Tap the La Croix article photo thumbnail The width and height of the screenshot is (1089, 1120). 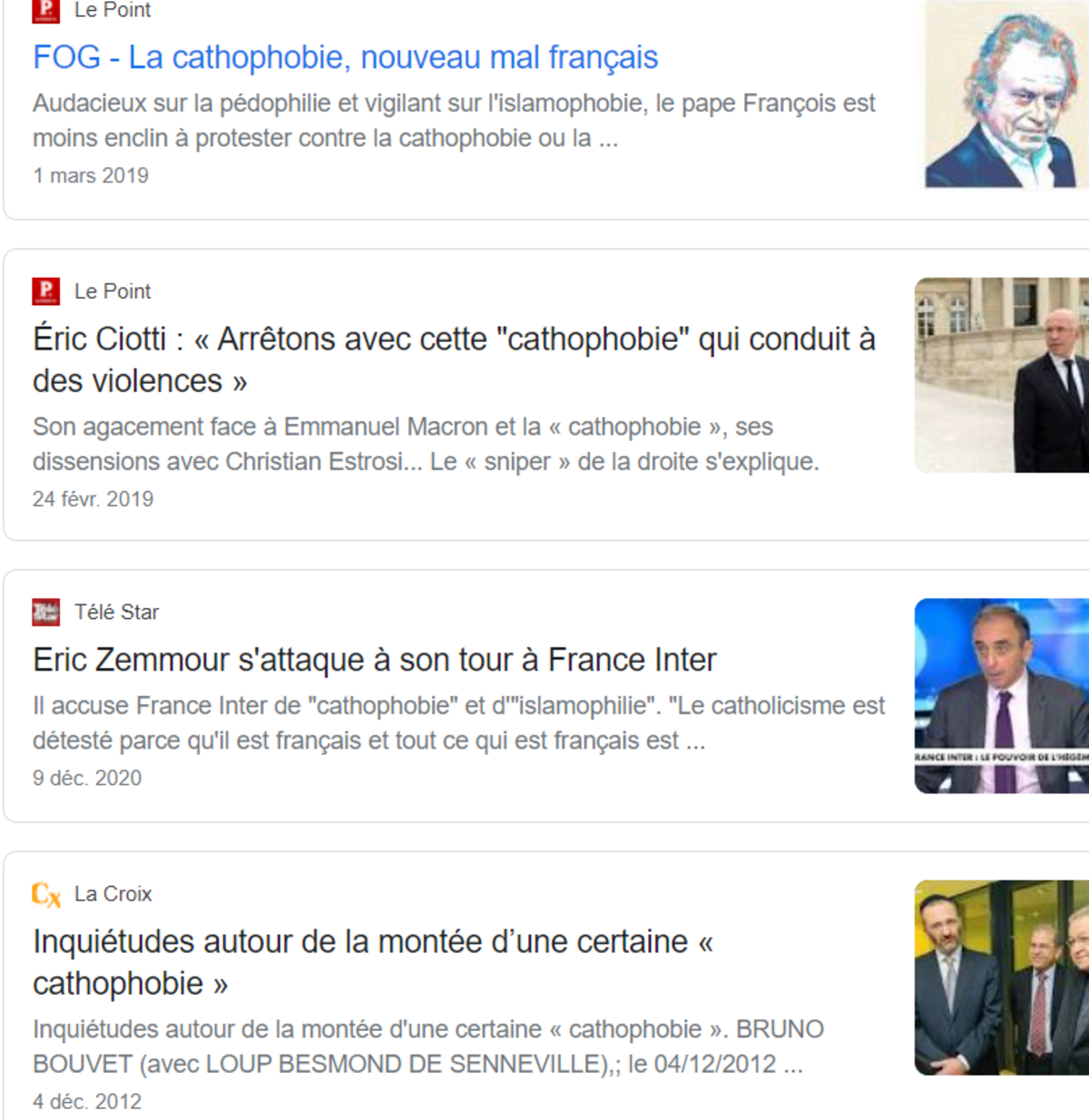[x=1001, y=978]
